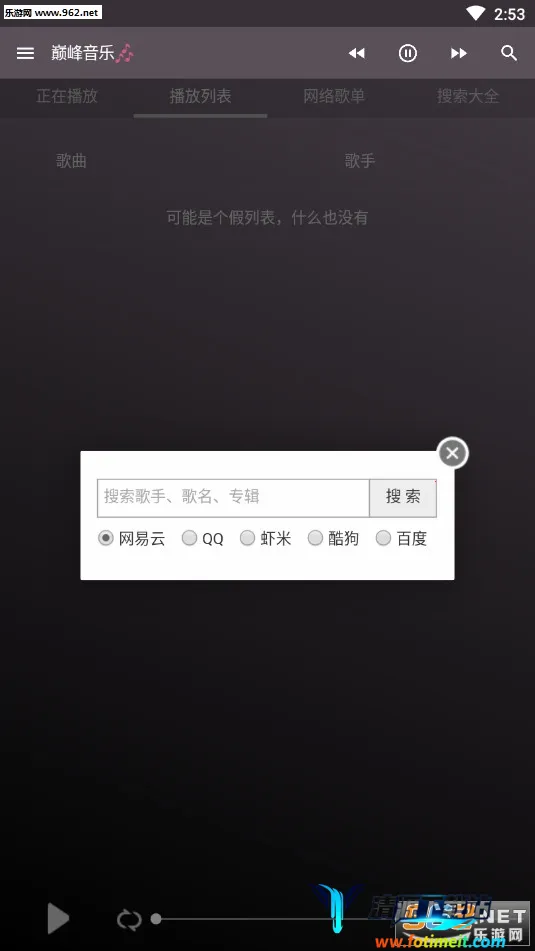Switch to the 网络歌单 tab
Screen dimensions: 535x951
tap(334, 96)
